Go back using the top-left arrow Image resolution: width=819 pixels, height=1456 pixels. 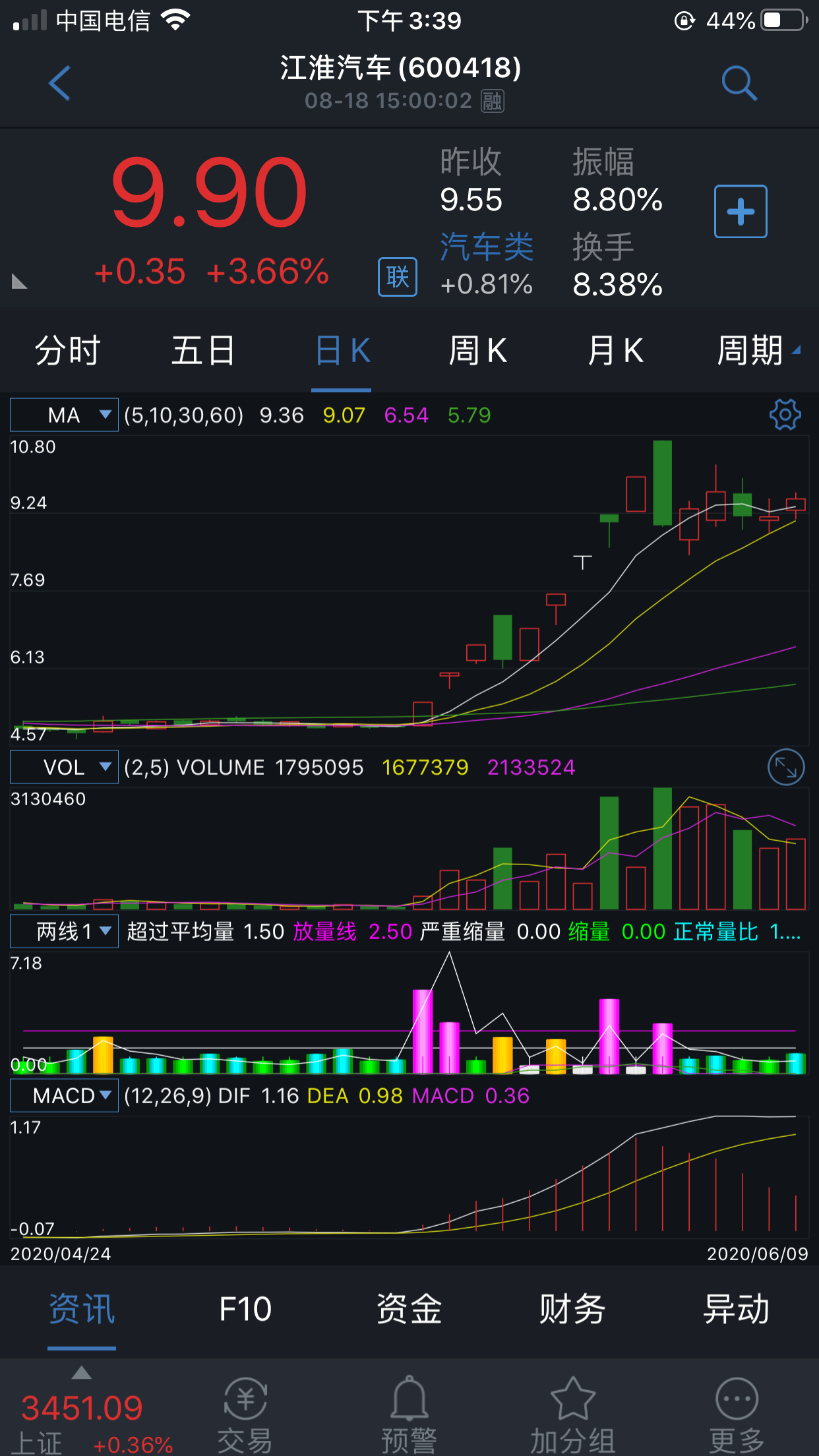(x=59, y=84)
